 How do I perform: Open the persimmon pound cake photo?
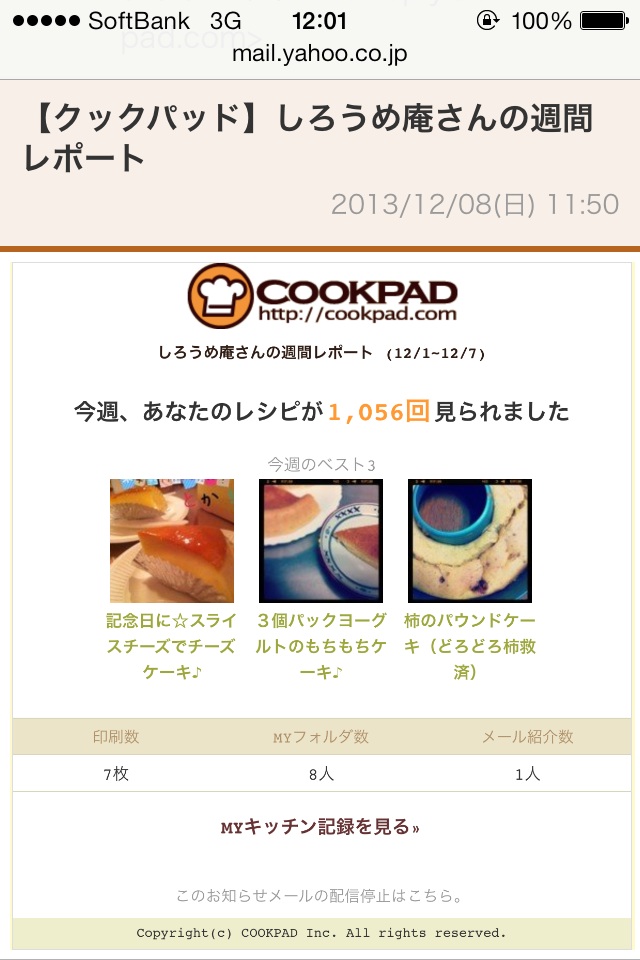tap(469, 540)
